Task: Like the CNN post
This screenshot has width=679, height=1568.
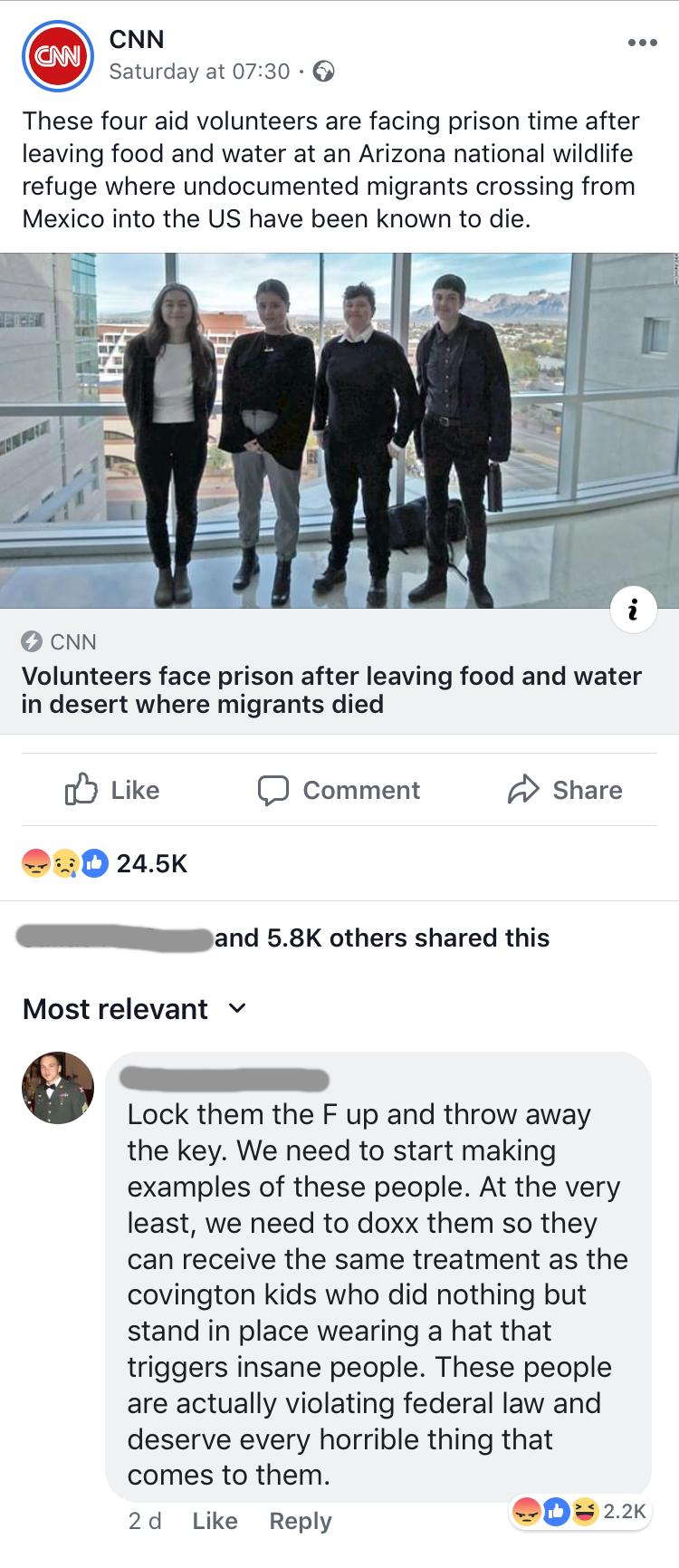Action: [112, 790]
